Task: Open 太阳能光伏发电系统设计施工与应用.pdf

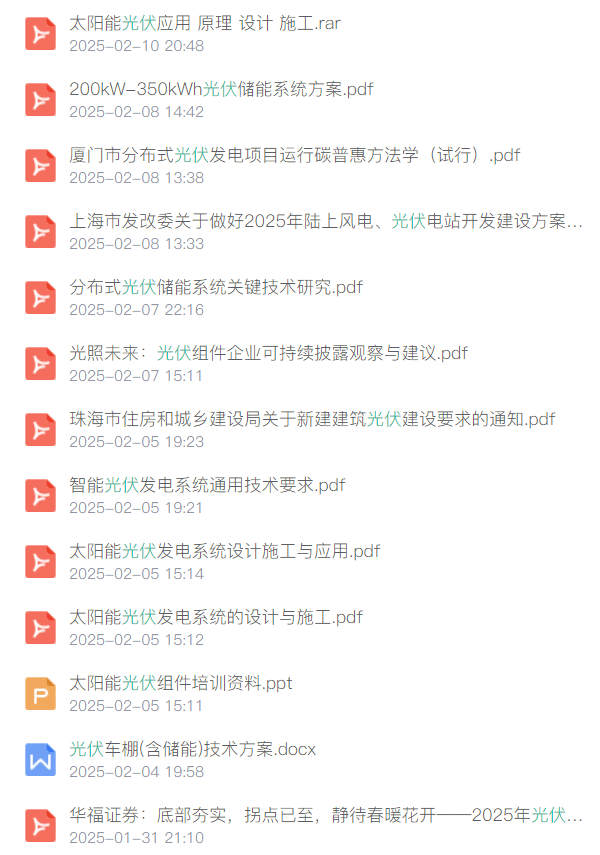Action: click(224, 552)
